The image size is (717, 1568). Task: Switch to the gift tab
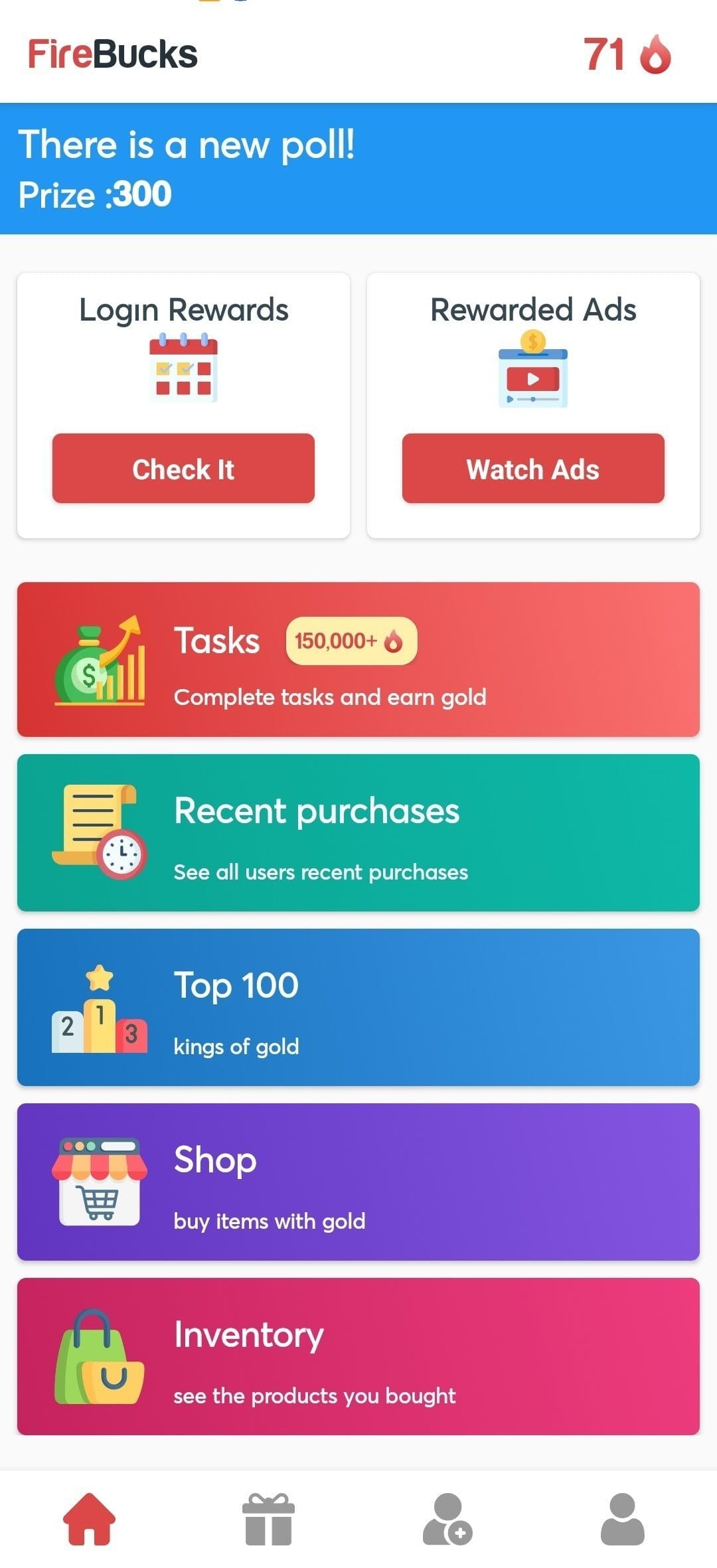click(x=268, y=1520)
